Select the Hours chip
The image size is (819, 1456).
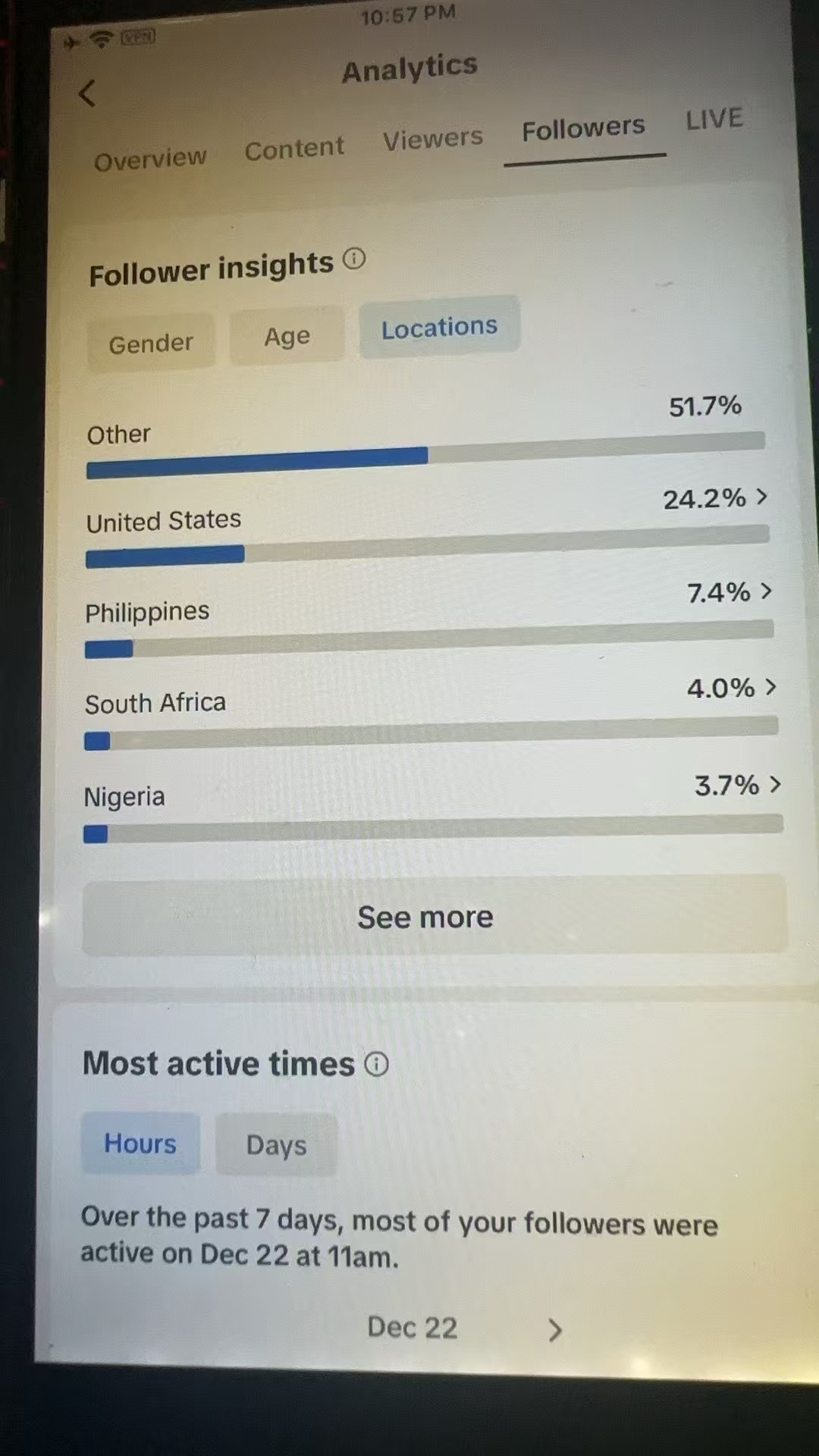140,1144
